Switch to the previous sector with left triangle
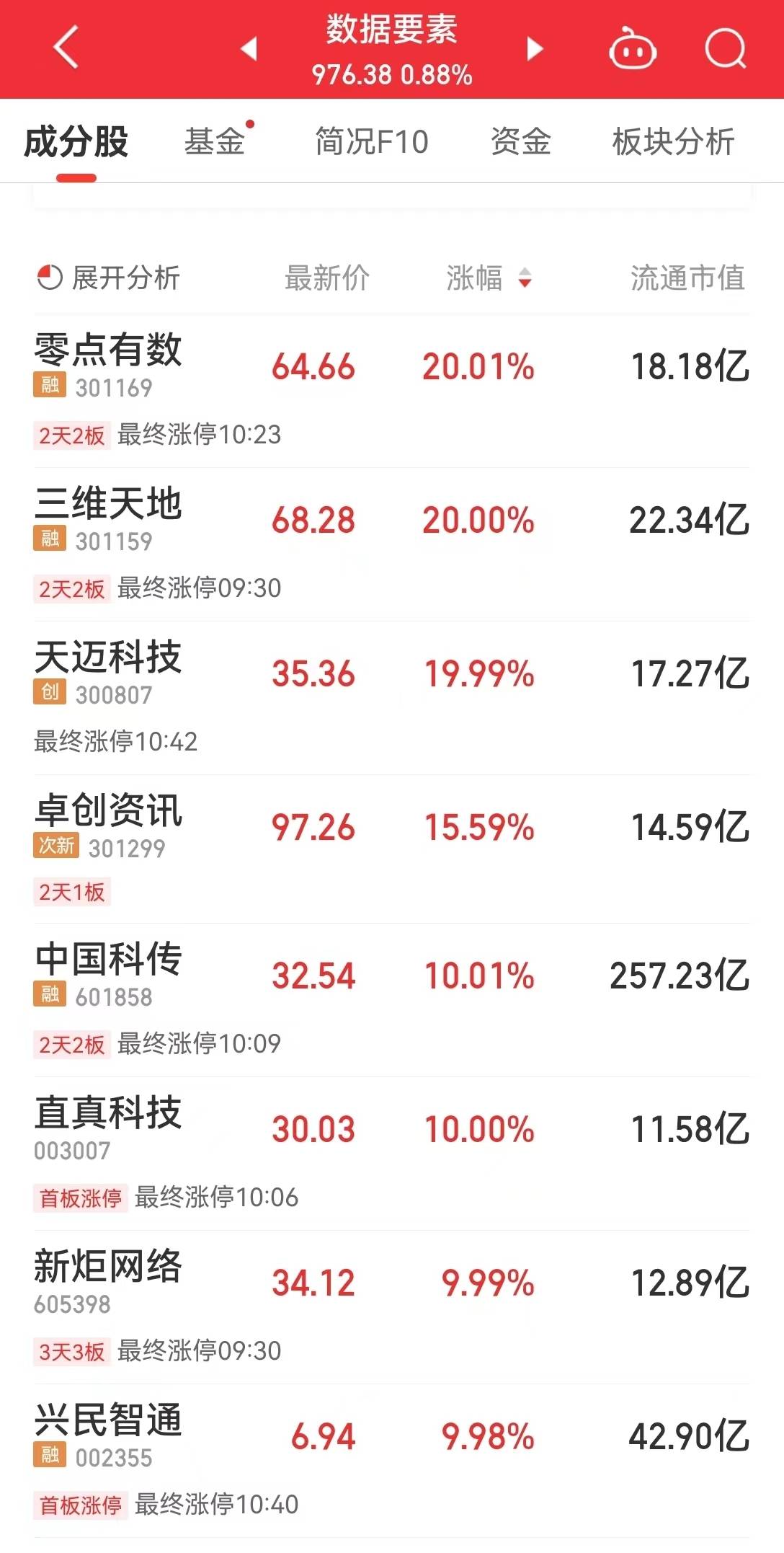 249,48
